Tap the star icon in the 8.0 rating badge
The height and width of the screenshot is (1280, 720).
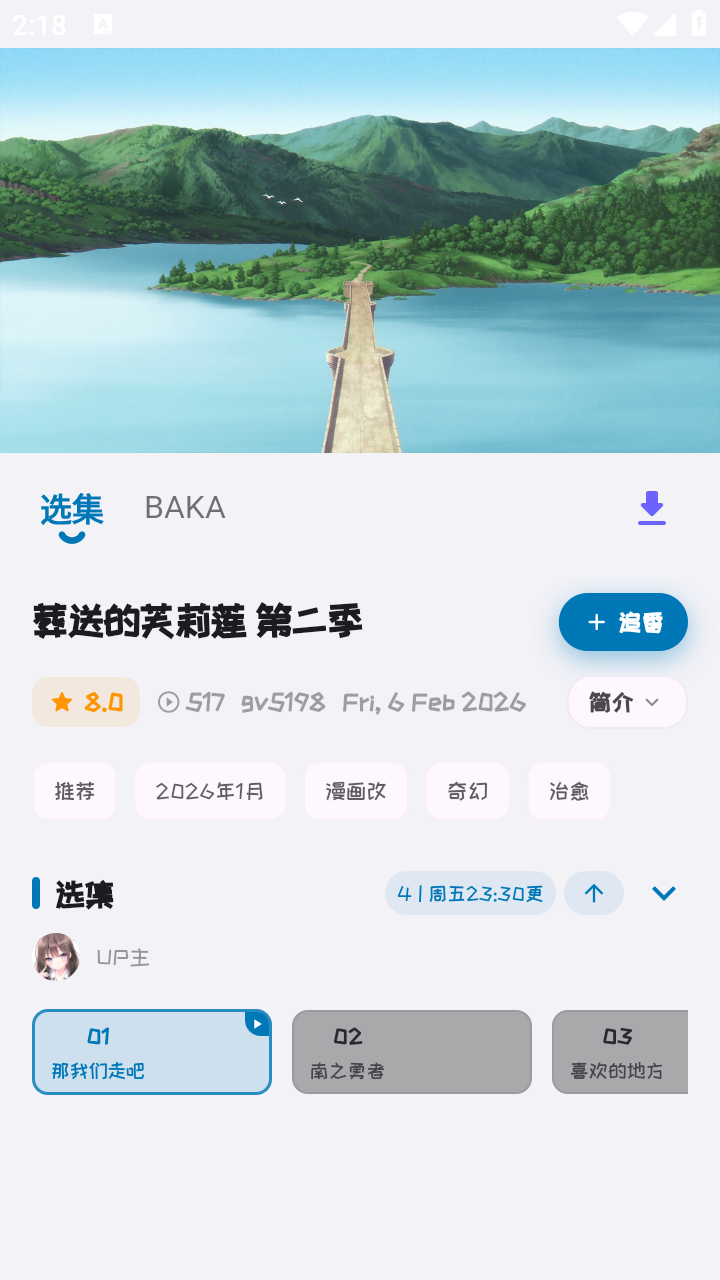[59, 702]
